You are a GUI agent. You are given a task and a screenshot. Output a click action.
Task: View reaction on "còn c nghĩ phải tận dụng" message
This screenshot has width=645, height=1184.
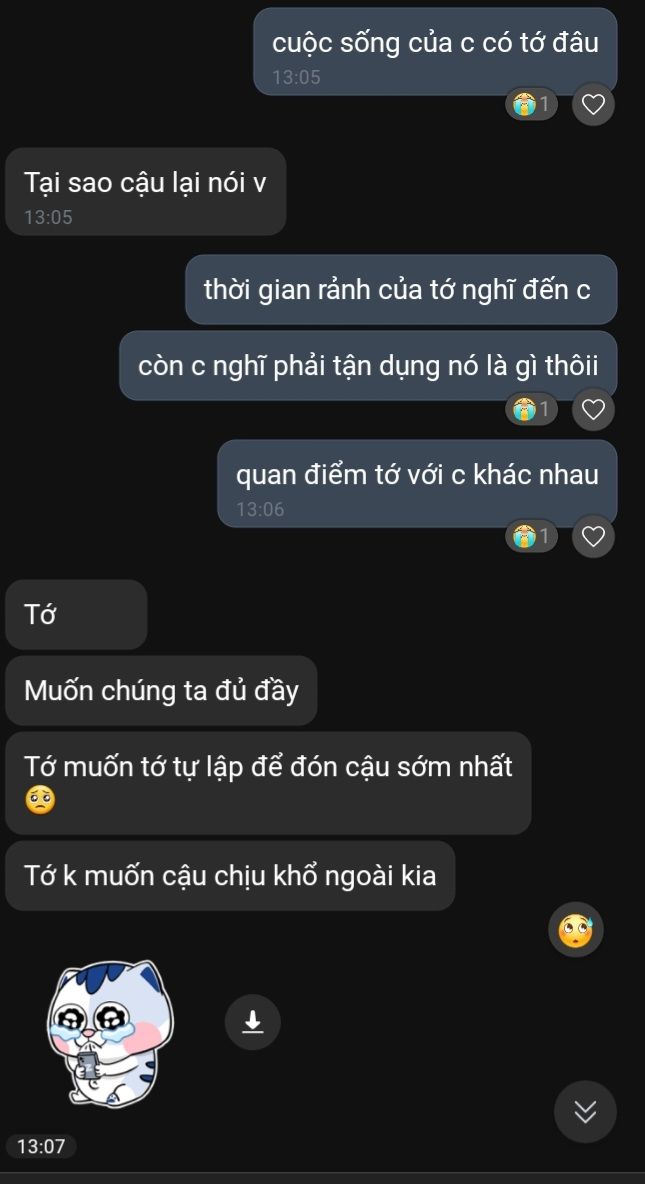click(531, 409)
